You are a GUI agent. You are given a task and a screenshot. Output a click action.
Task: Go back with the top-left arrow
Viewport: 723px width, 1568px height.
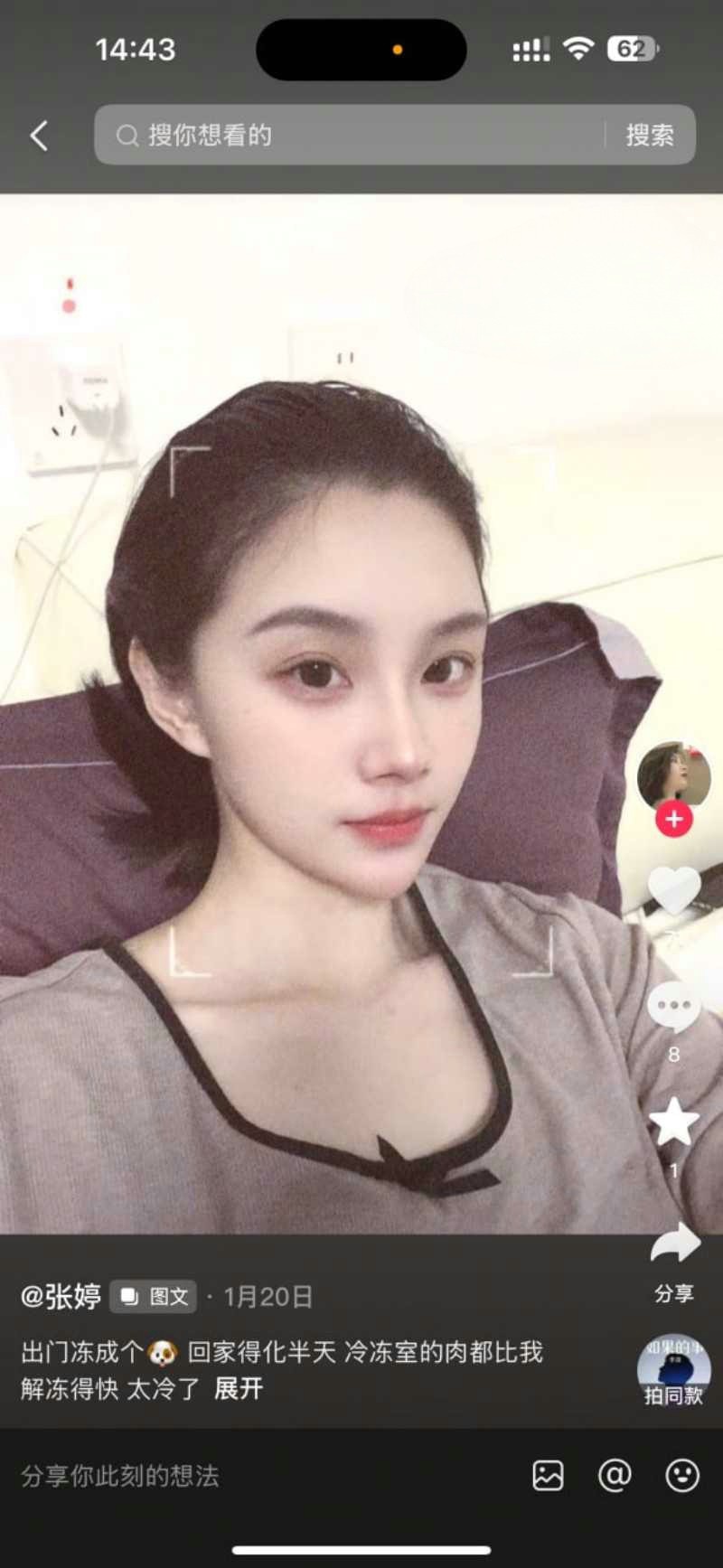[x=39, y=136]
